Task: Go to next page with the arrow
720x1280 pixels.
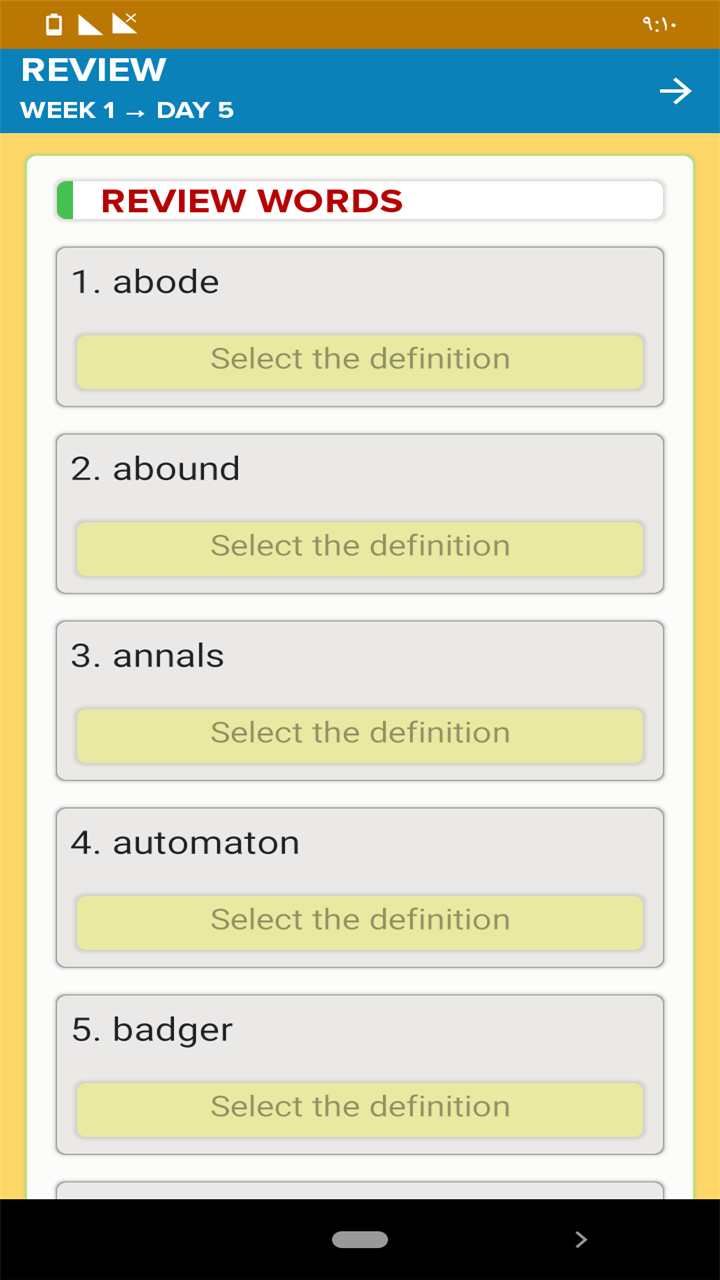Action: coord(675,92)
